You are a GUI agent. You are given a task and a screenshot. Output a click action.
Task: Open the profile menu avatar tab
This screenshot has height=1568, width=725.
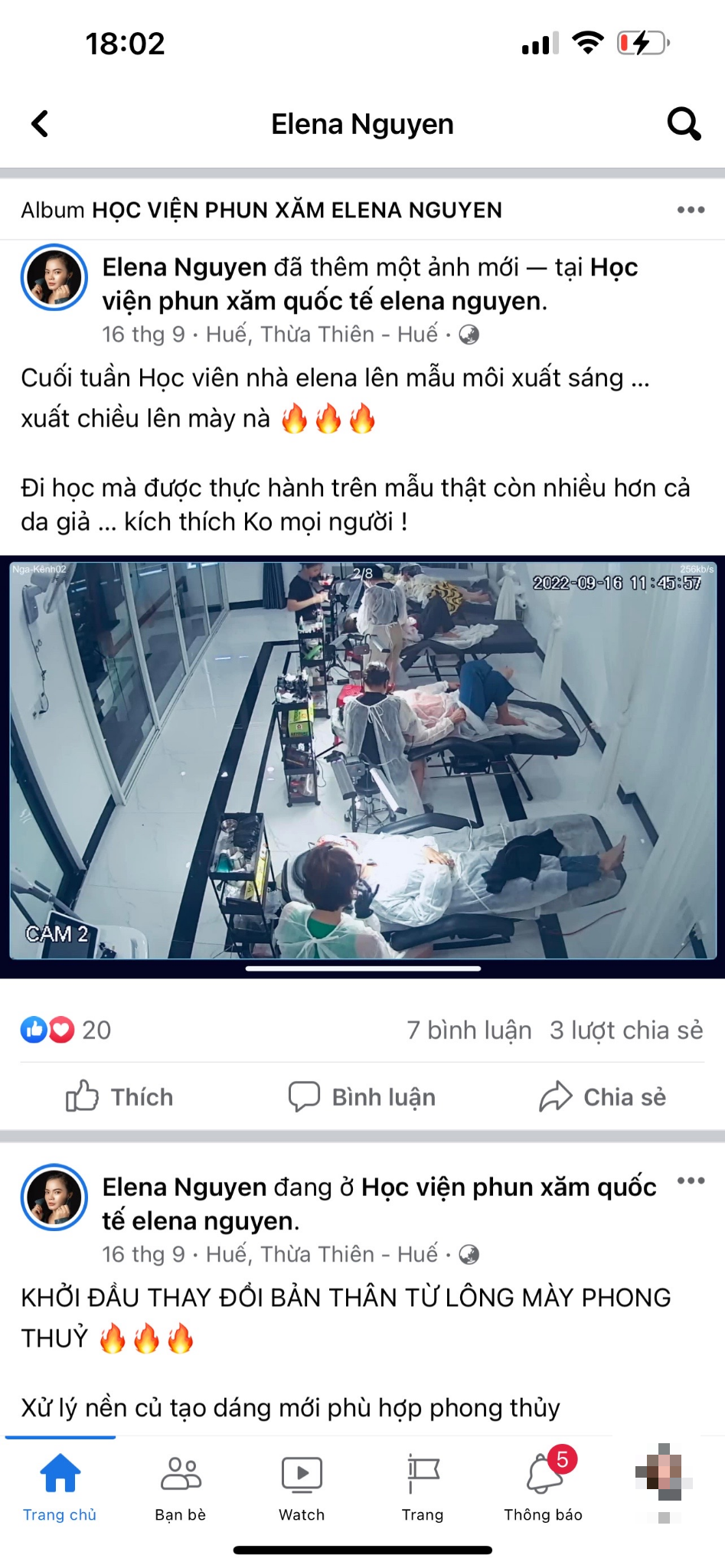pos(663,1479)
